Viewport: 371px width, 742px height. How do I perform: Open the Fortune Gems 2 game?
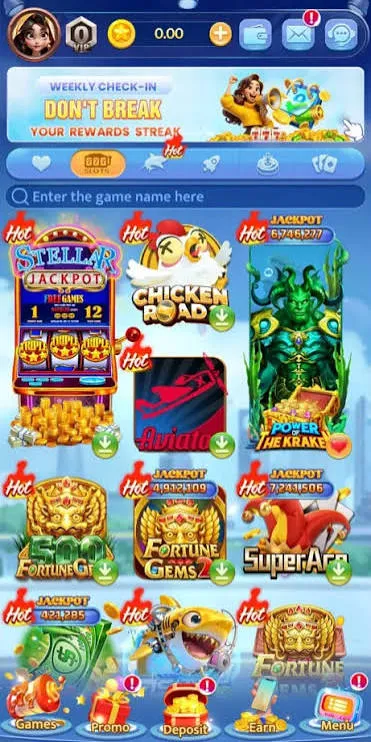180,532
